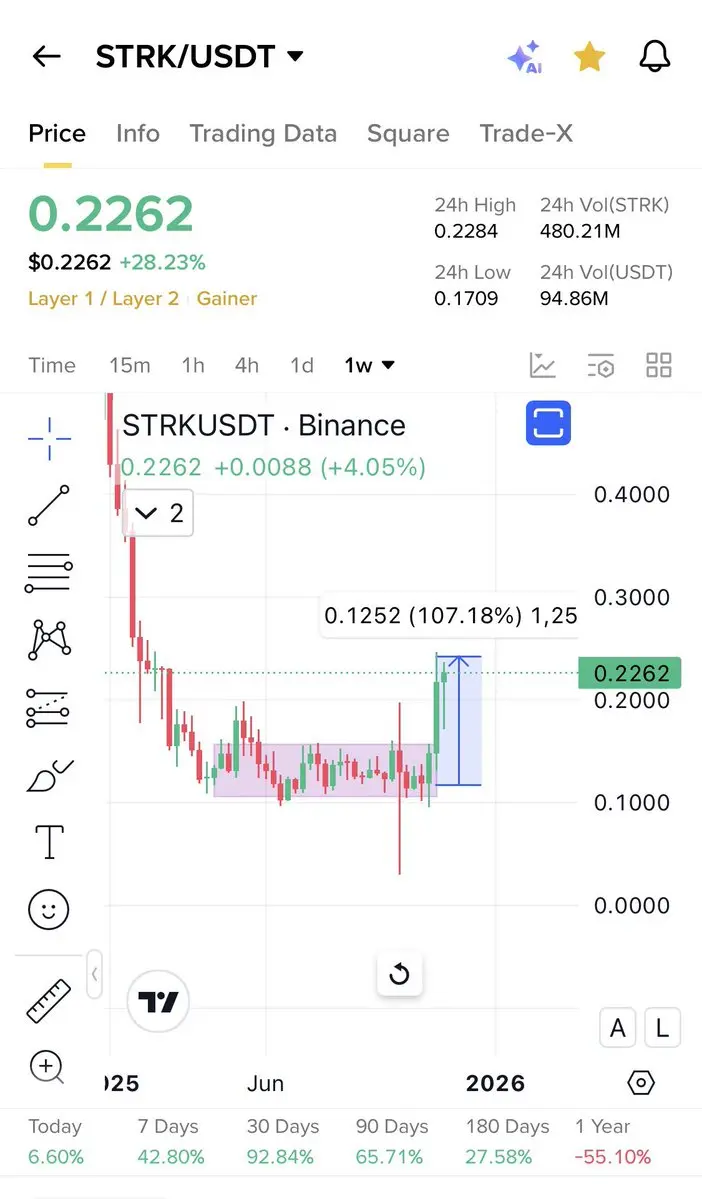Select the trend line drawing tool
Viewport: 702px width, 1199px height.
[x=49, y=505]
